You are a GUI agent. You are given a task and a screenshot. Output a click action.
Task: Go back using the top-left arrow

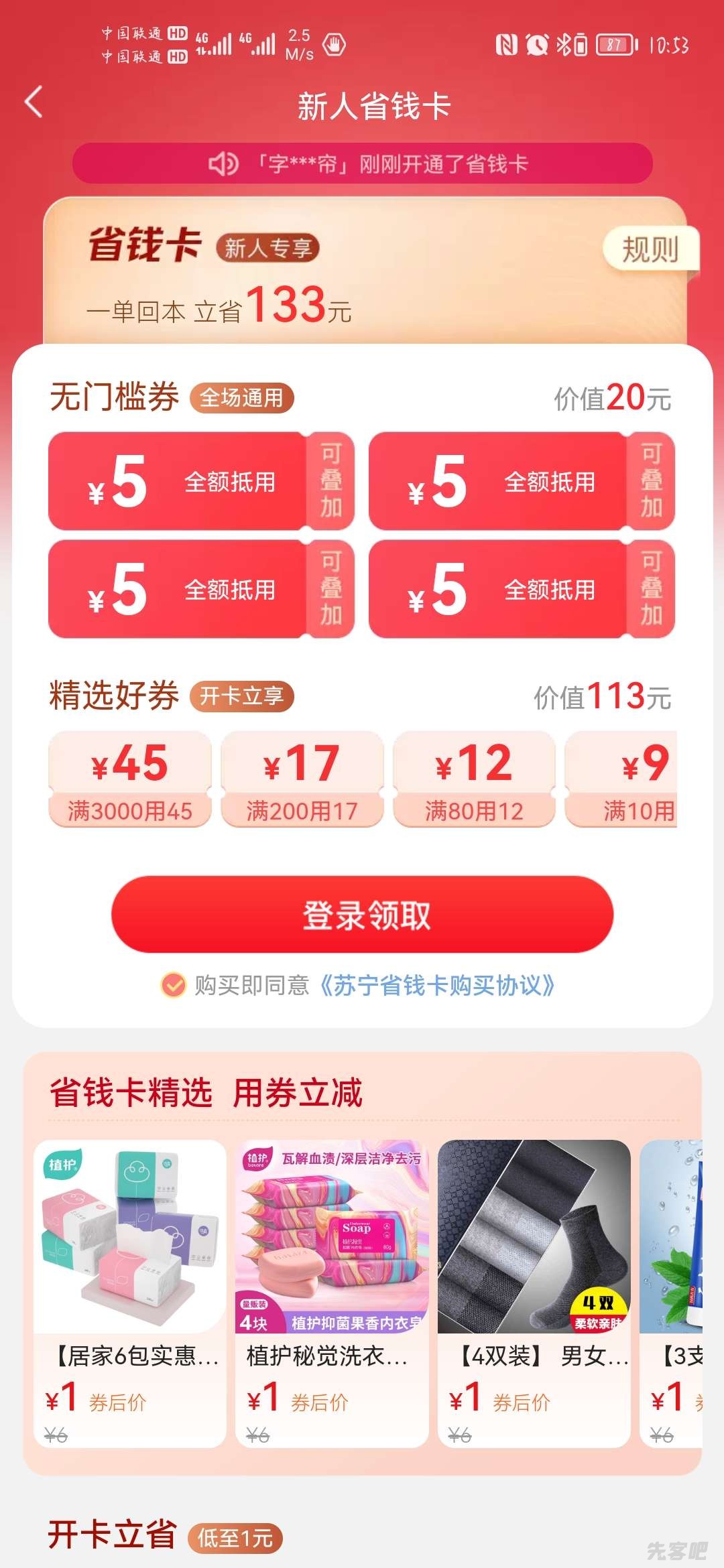[x=34, y=103]
